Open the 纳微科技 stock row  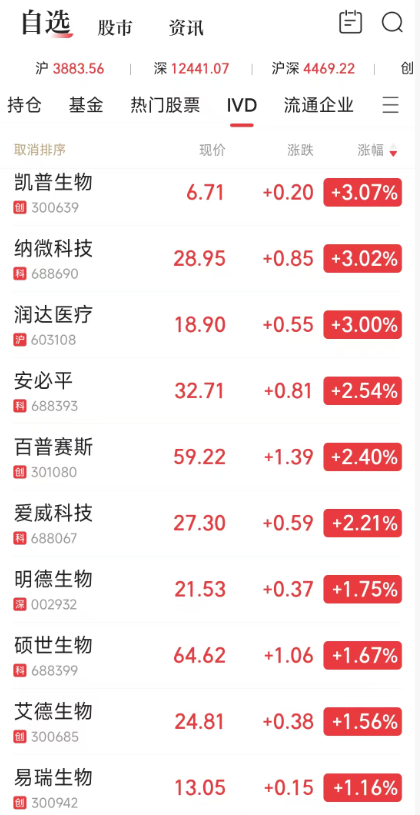[x=208, y=259]
